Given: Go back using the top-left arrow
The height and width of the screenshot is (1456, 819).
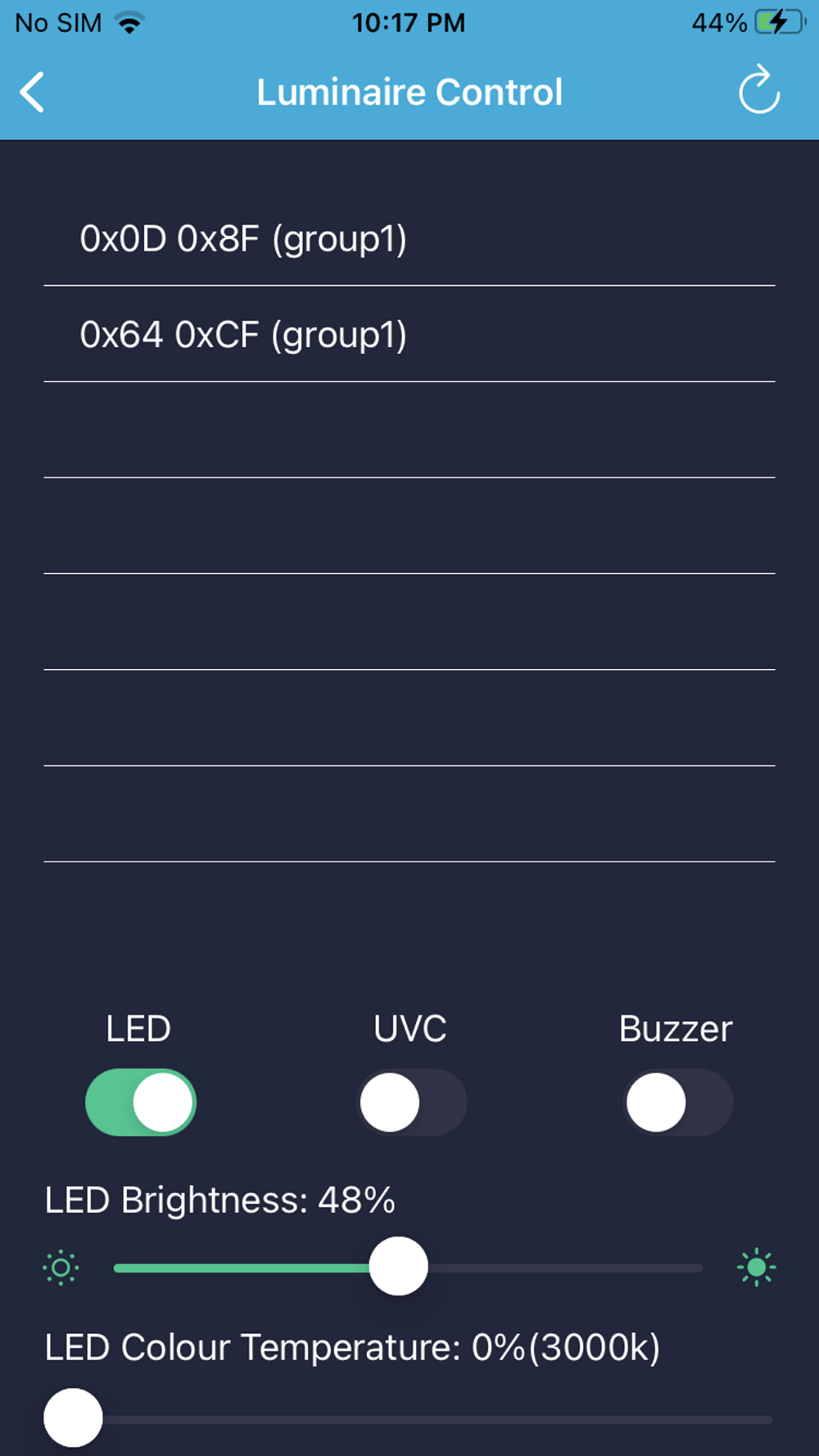Looking at the screenshot, I should click(x=33, y=92).
